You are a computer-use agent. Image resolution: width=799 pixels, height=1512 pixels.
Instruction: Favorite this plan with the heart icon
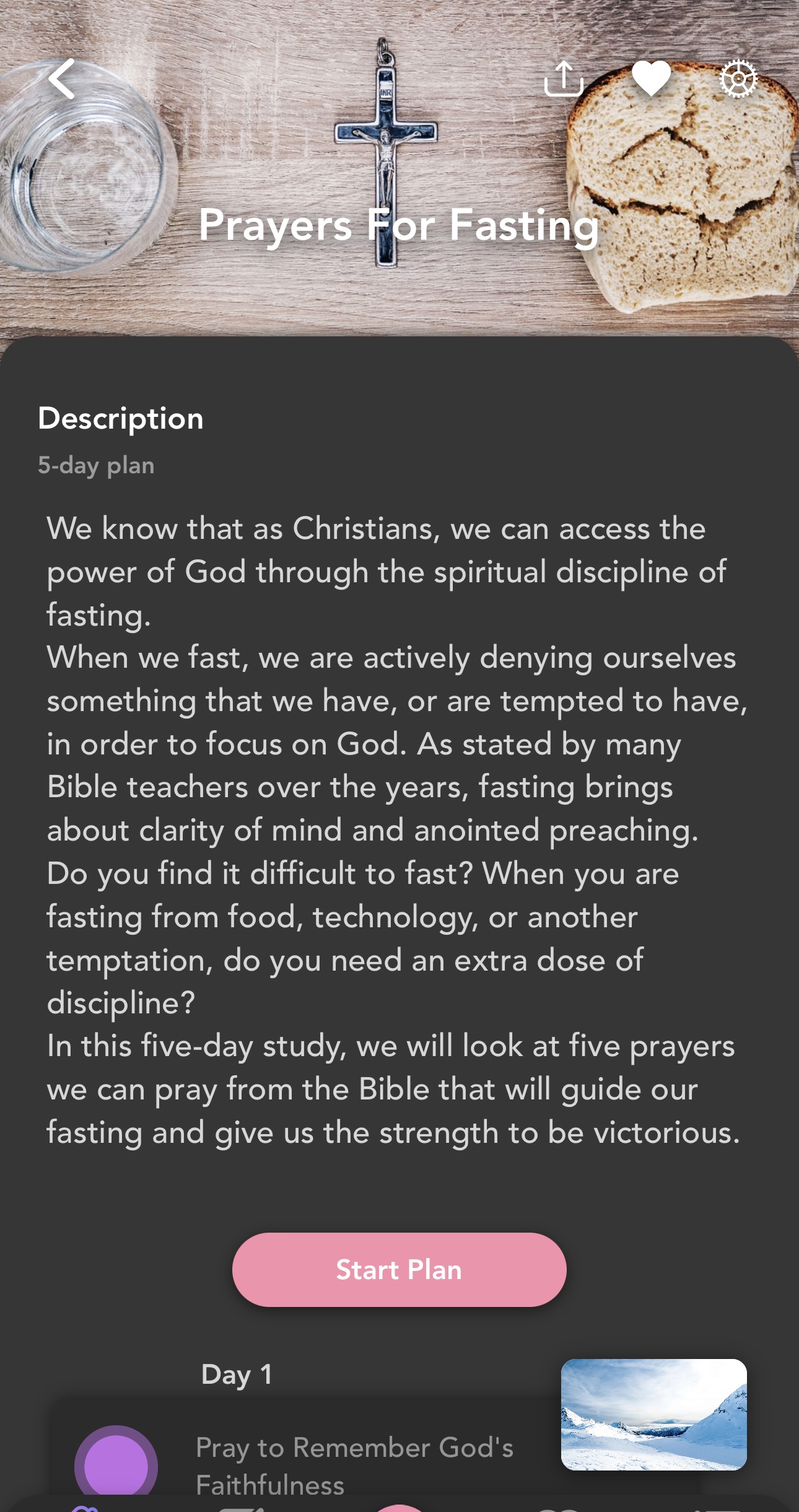(651, 79)
